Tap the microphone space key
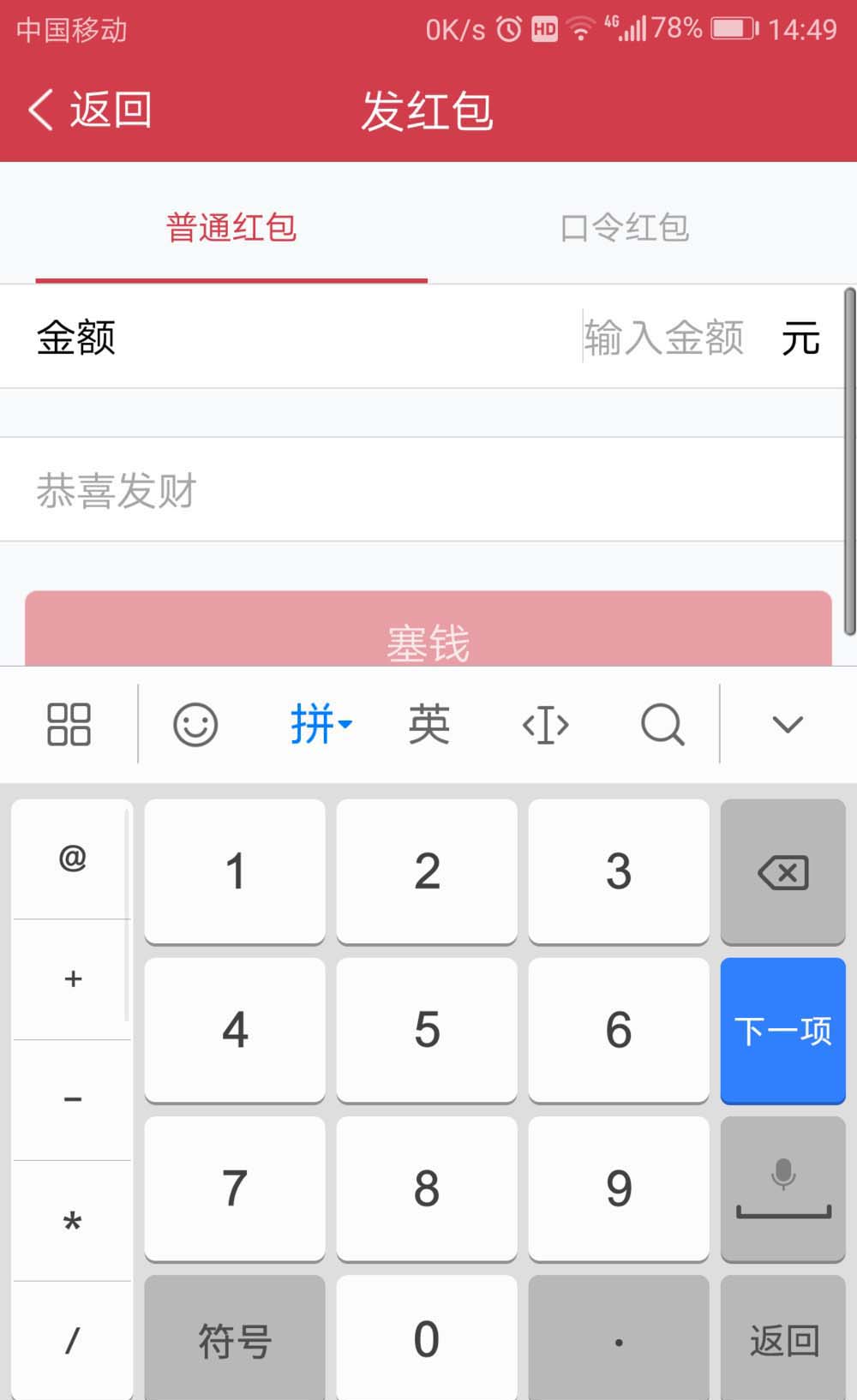 point(782,1189)
